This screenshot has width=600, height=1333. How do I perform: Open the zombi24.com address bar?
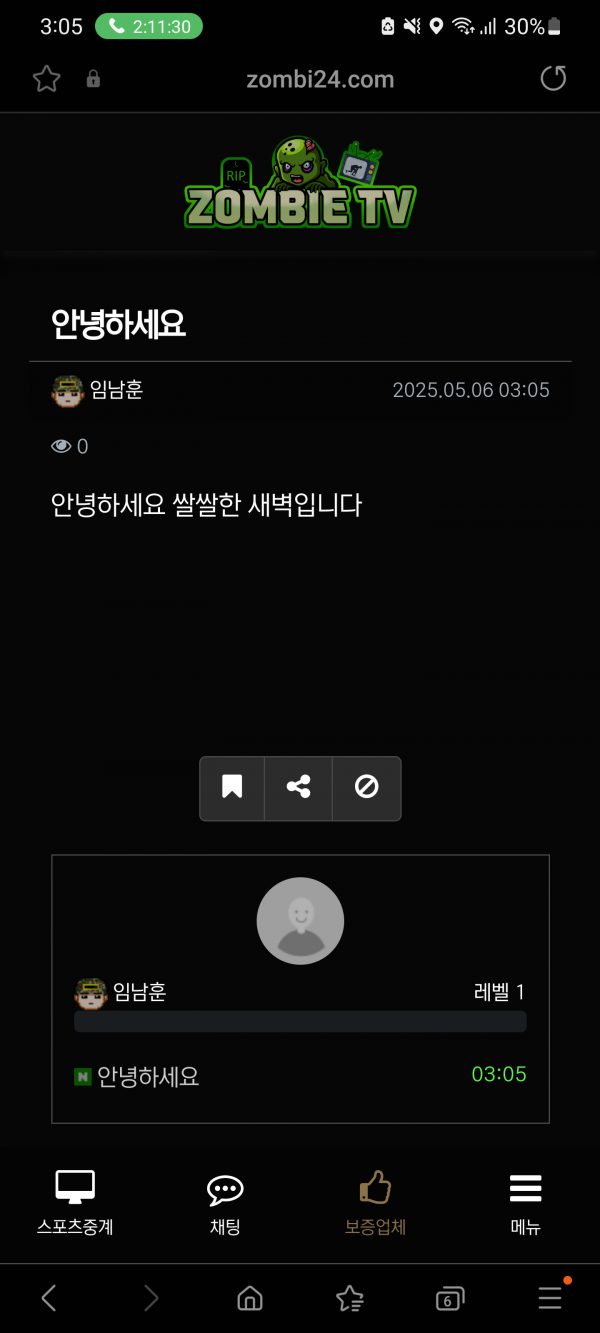tap(320, 79)
